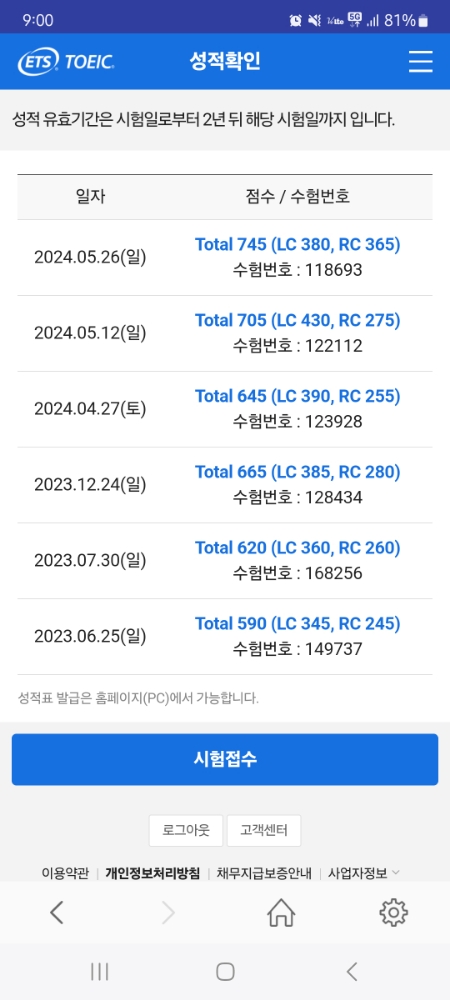
Task: Open 개인정보처리방침 privacy policy
Action: 152,873
